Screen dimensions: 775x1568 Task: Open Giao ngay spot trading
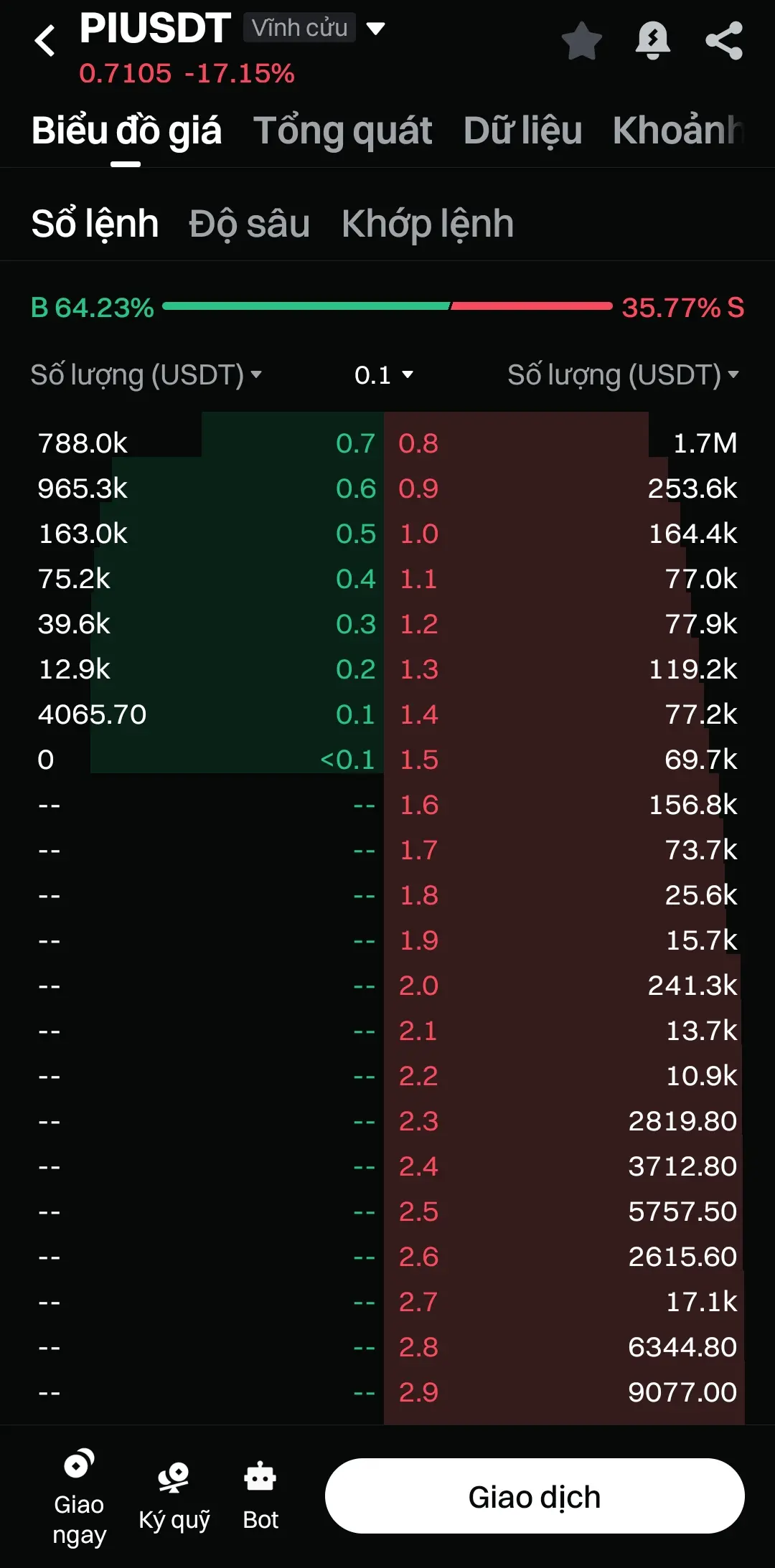click(x=79, y=1498)
